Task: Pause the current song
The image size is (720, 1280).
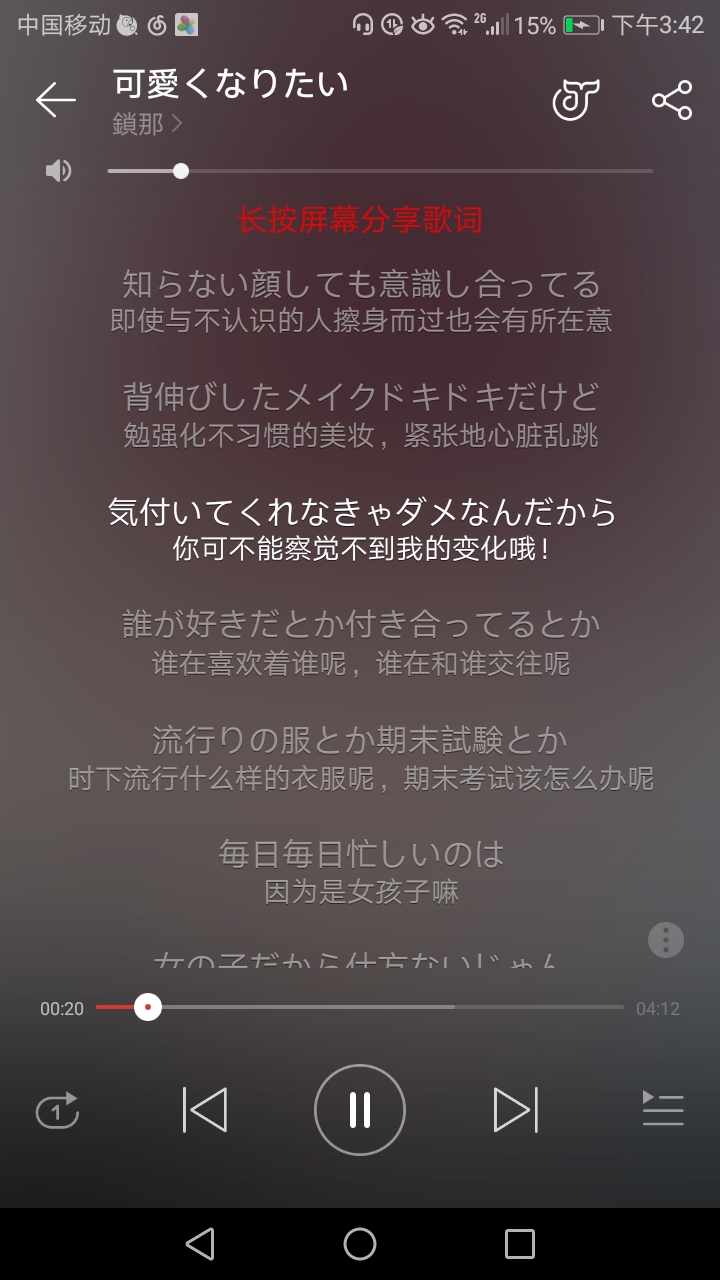Action: click(360, 1110)
